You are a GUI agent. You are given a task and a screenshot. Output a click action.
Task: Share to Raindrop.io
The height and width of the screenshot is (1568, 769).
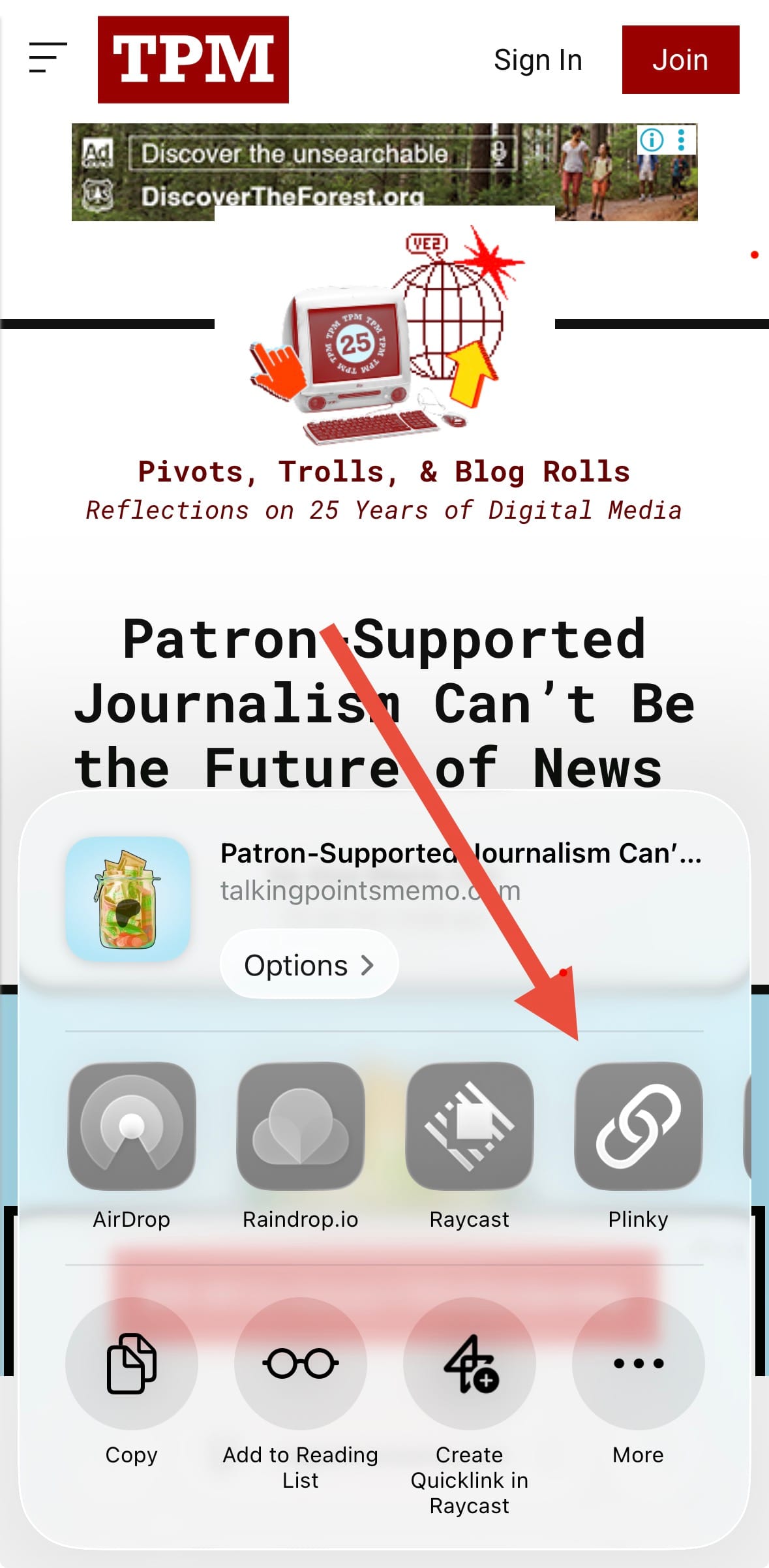point(300,1126)
